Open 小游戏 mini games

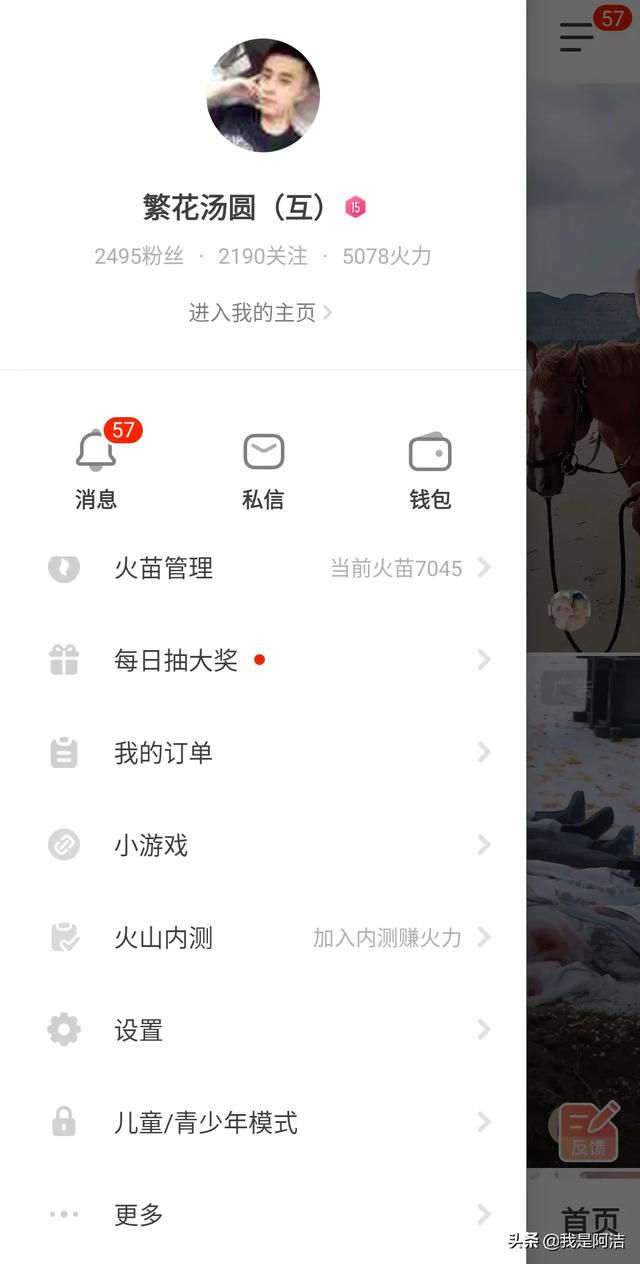[264, 846]
